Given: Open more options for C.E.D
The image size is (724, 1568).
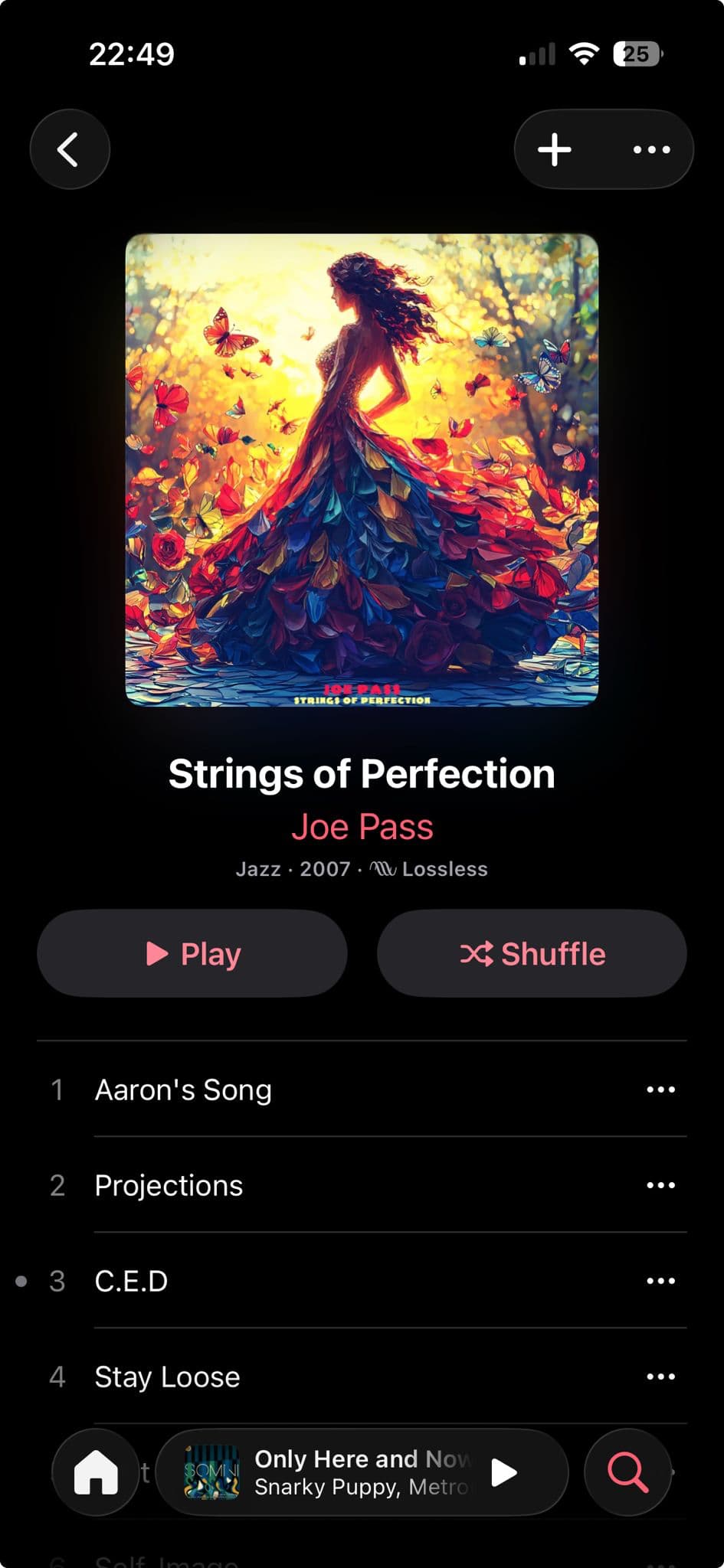Looking at the screenshot, I should click(x=660, y=1281).
